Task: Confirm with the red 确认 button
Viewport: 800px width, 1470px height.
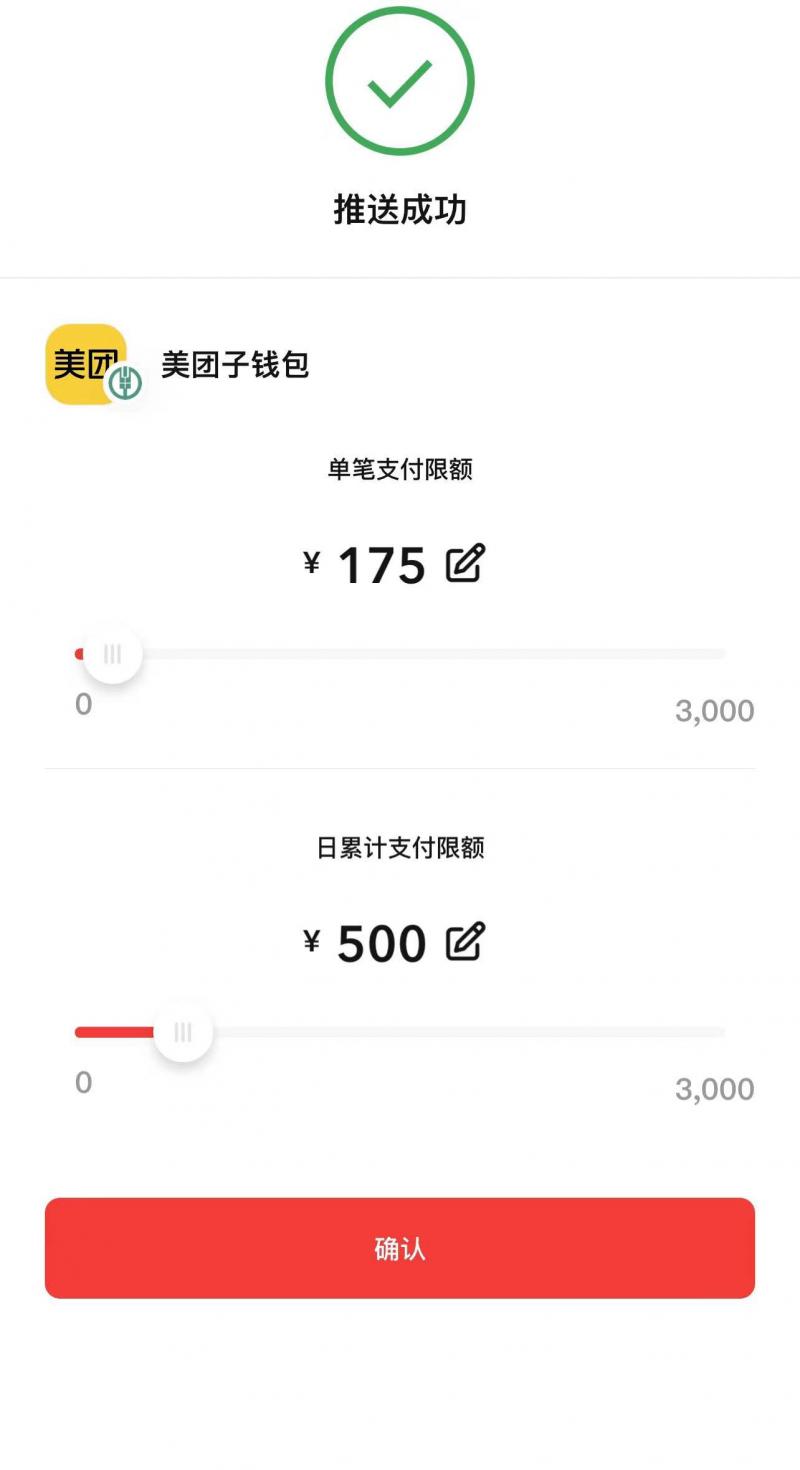Action: [x=400, y=1248]
